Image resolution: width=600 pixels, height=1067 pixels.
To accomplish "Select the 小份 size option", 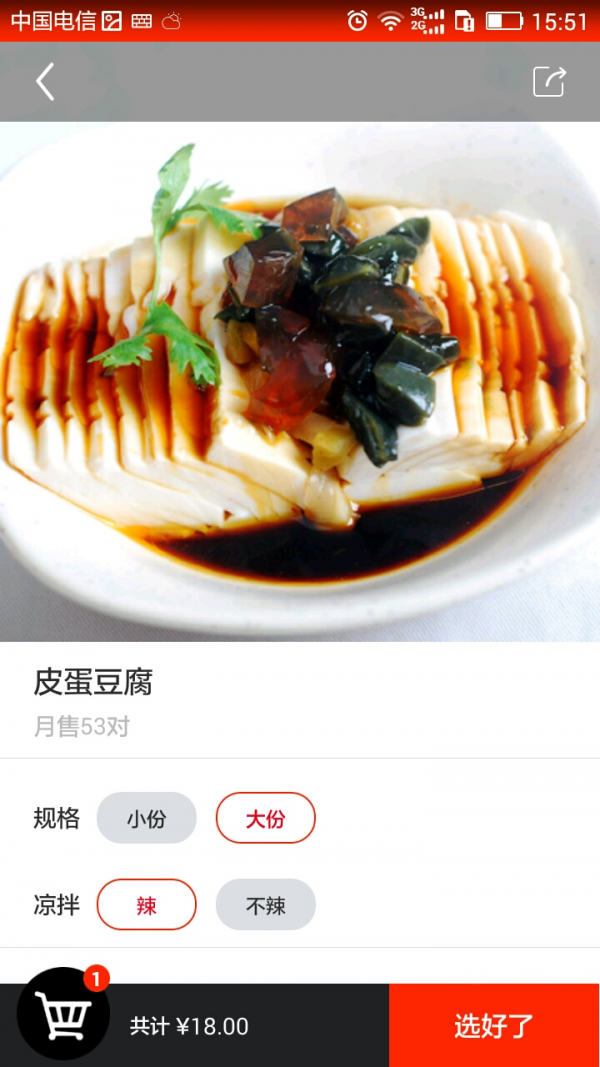I will click(146, 819).
